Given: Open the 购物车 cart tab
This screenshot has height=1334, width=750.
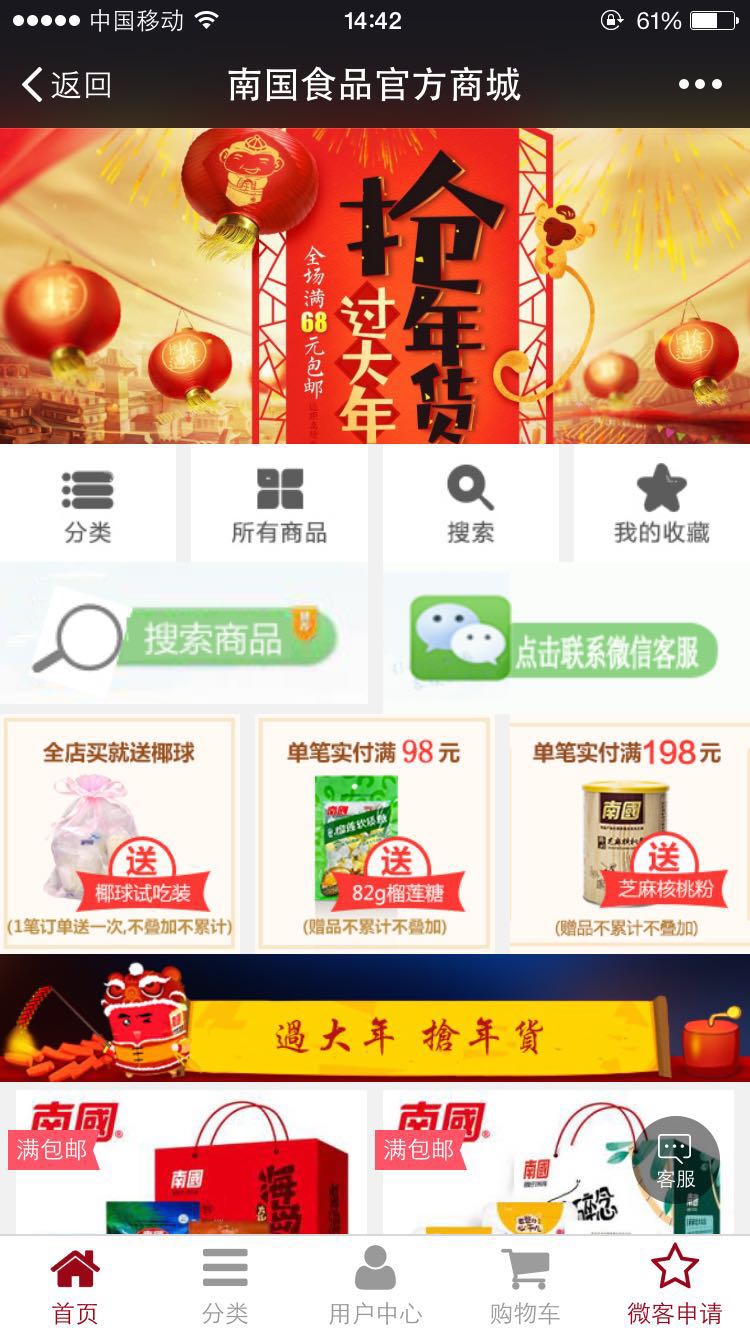Looking at the screenshot, I should coord(525,1285).
